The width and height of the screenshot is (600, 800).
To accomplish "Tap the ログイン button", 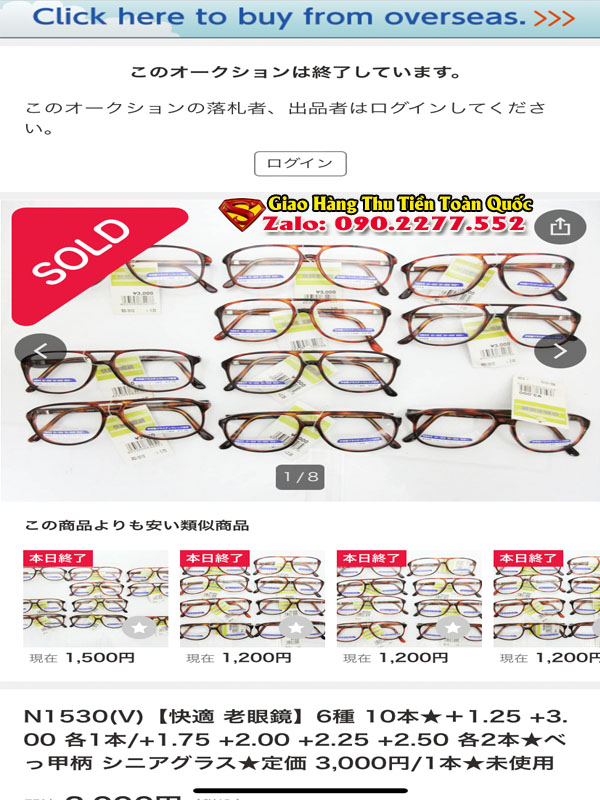I will [300, 163].
